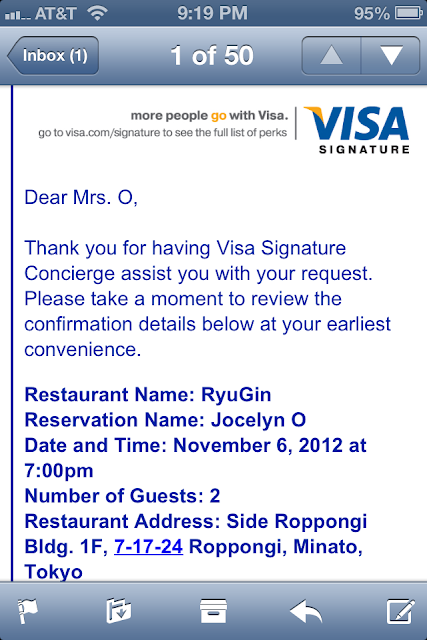Compose a new email
The width and height of the screenshot is (427, 640).
tap(400, 611)
